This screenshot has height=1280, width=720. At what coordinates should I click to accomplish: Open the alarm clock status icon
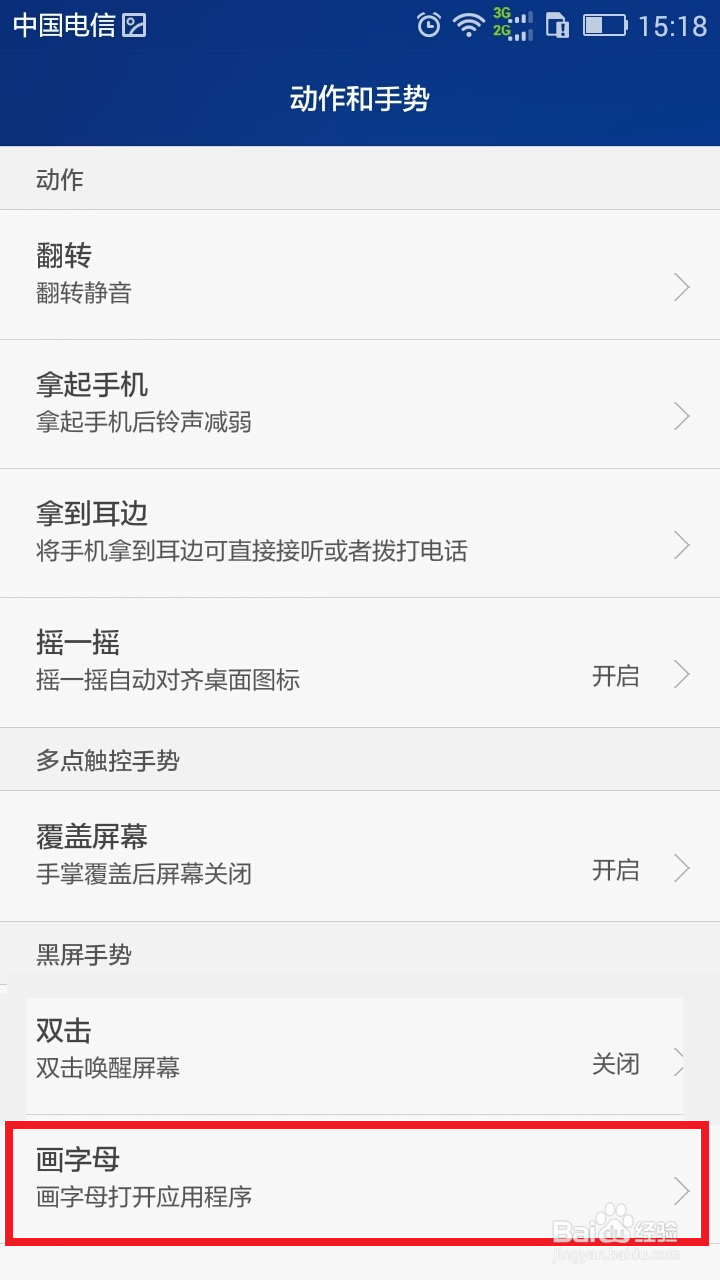pyautogui.click(x=428, y=25)
